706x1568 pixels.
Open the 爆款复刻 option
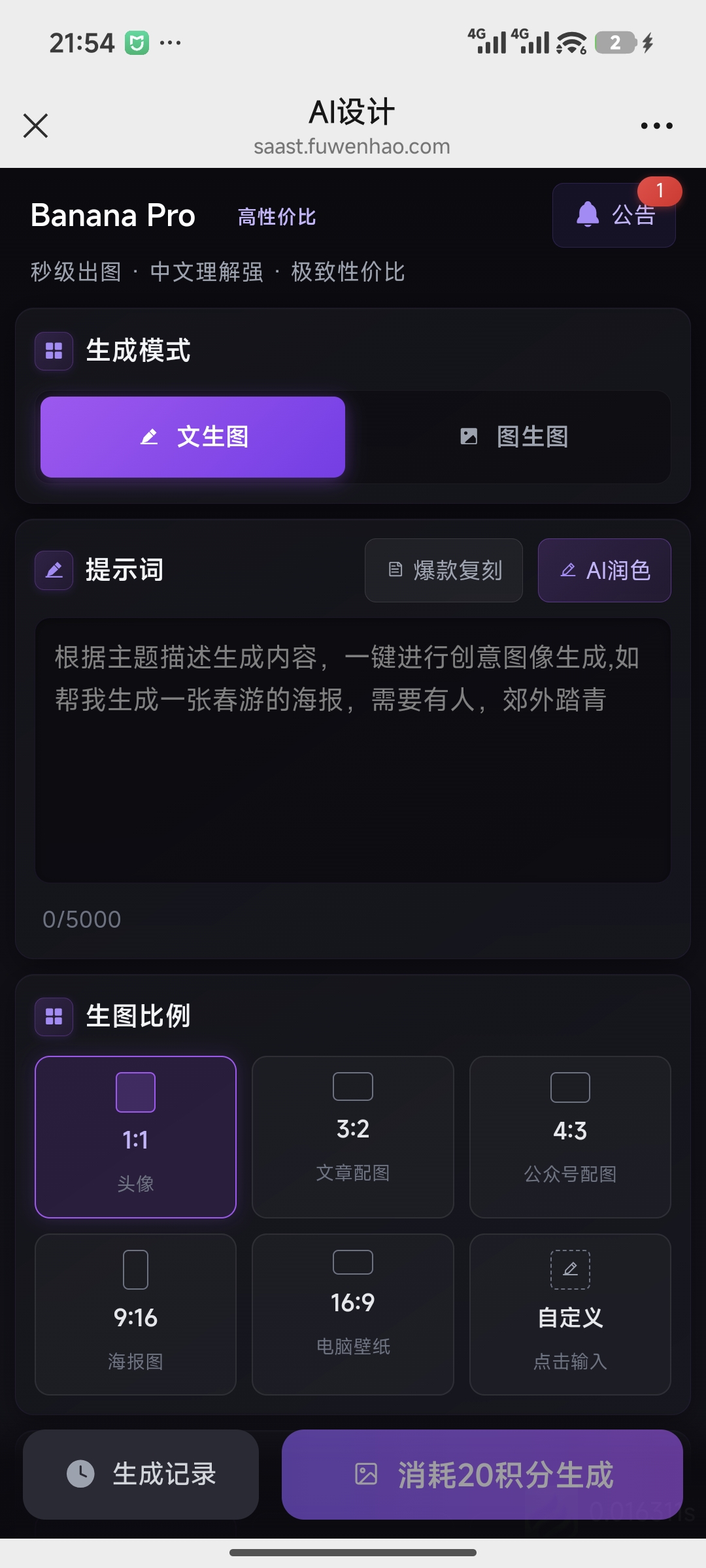pyautogui.click(x=444, y=570)
